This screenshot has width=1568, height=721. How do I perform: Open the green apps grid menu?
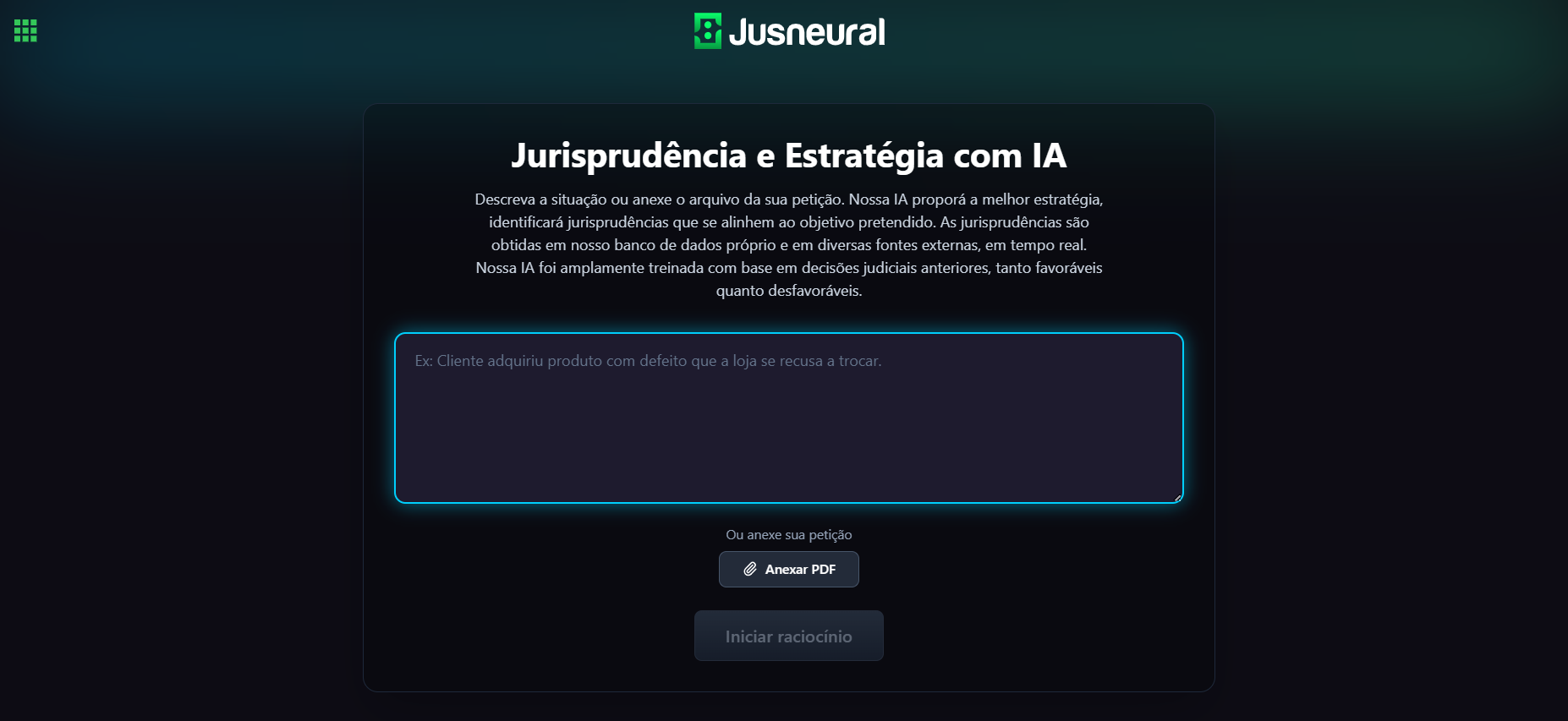[x=25, y=31]
